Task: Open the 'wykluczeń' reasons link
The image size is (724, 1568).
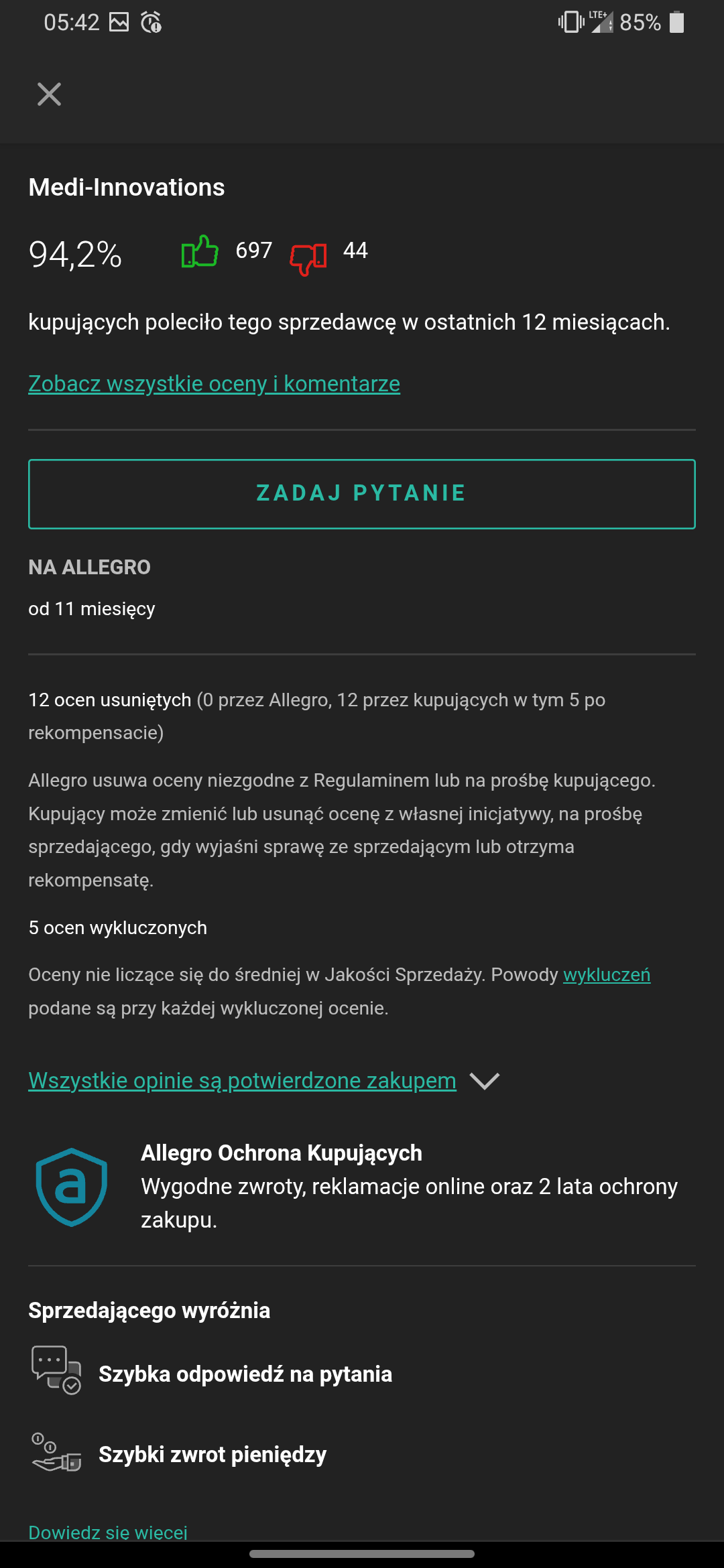Action: (x=606, y=975)
